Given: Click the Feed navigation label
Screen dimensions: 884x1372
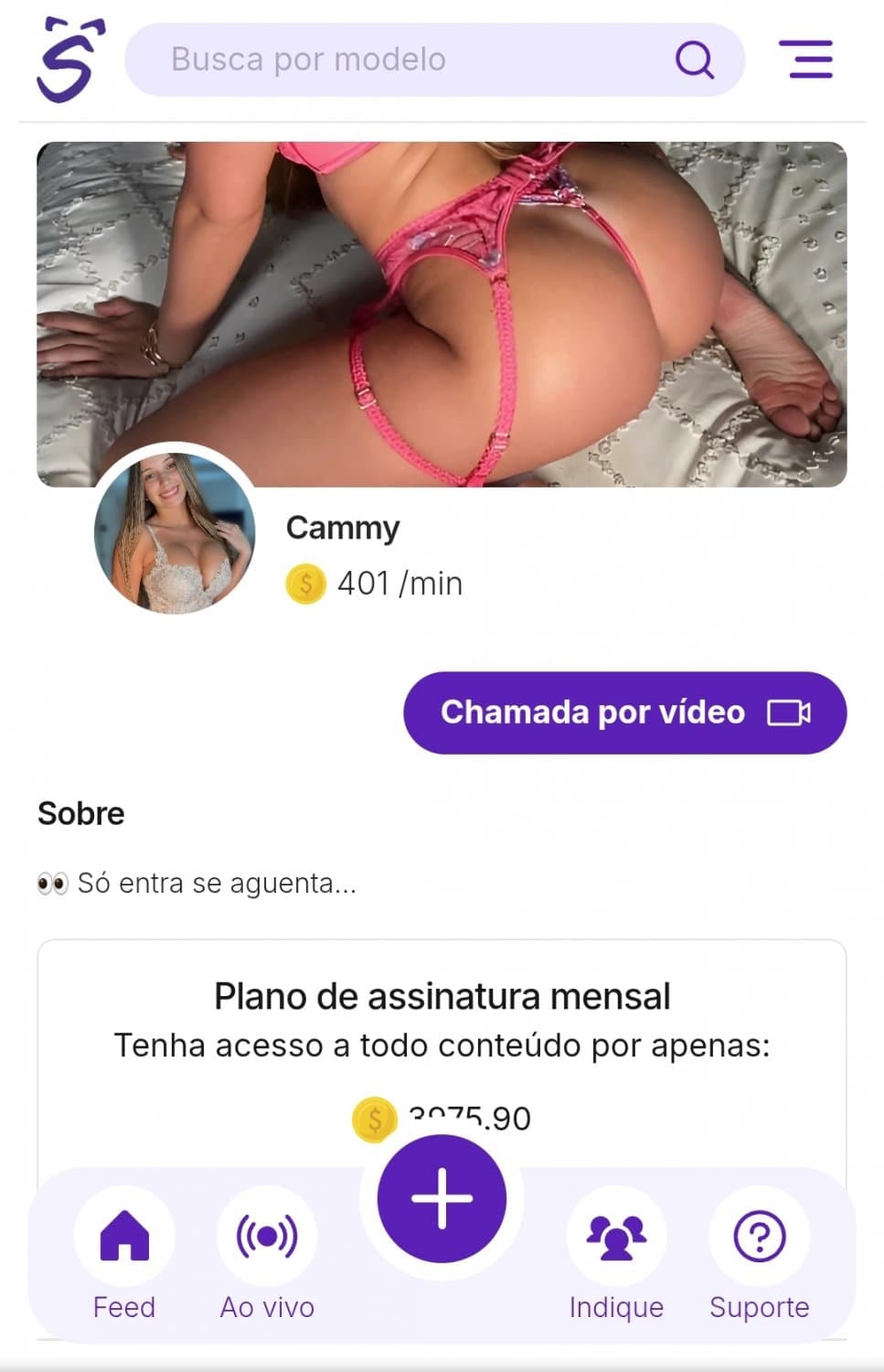Looking at the screenshot, I should click(124, 1307).
